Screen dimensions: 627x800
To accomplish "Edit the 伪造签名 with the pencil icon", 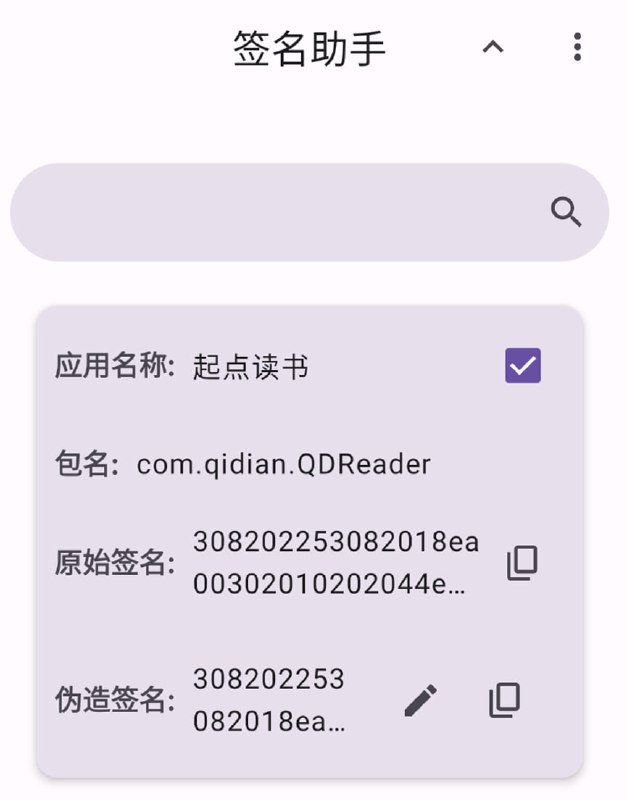I will tap(421, 700).
